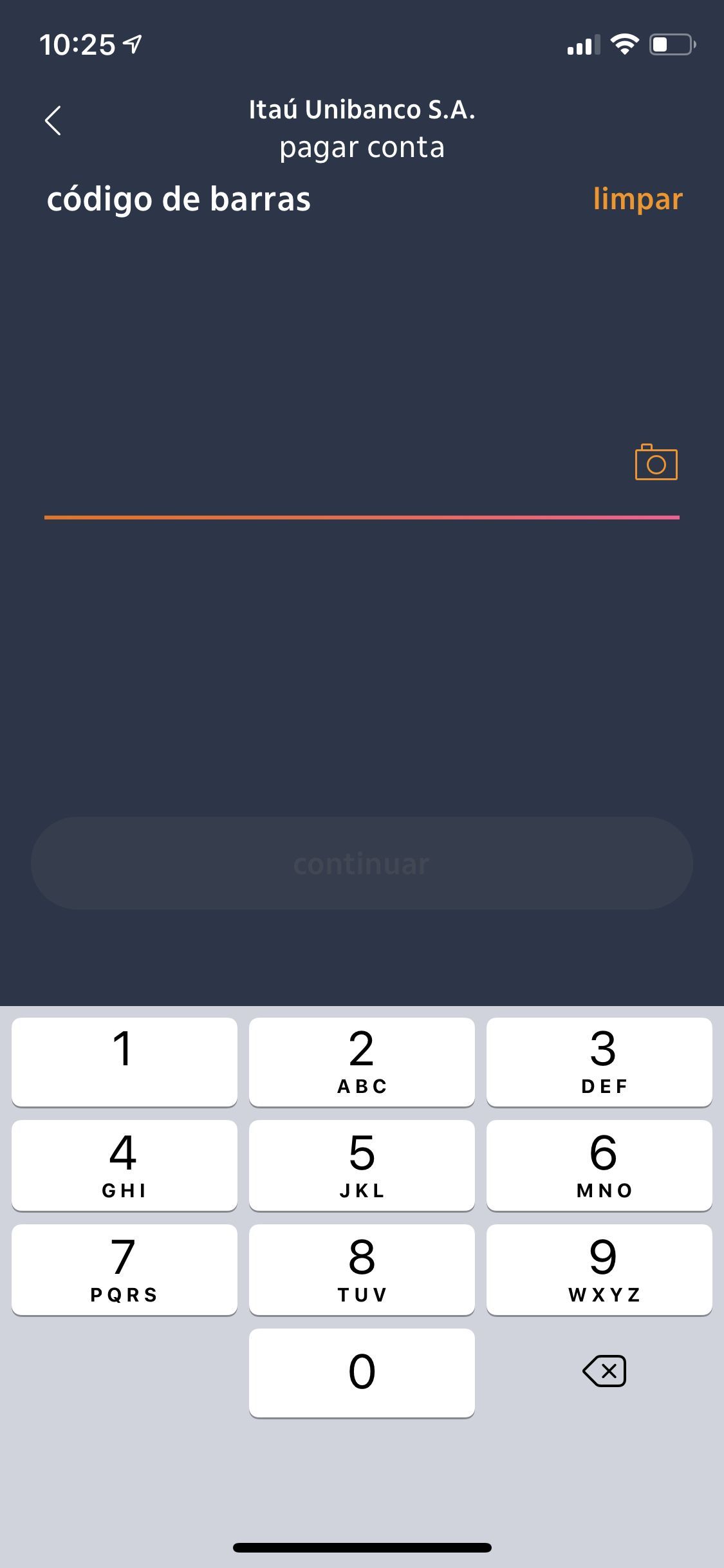Tap the continuar button
The width and height of the screenshot is (724, 1568).
[x=362, y=863]
